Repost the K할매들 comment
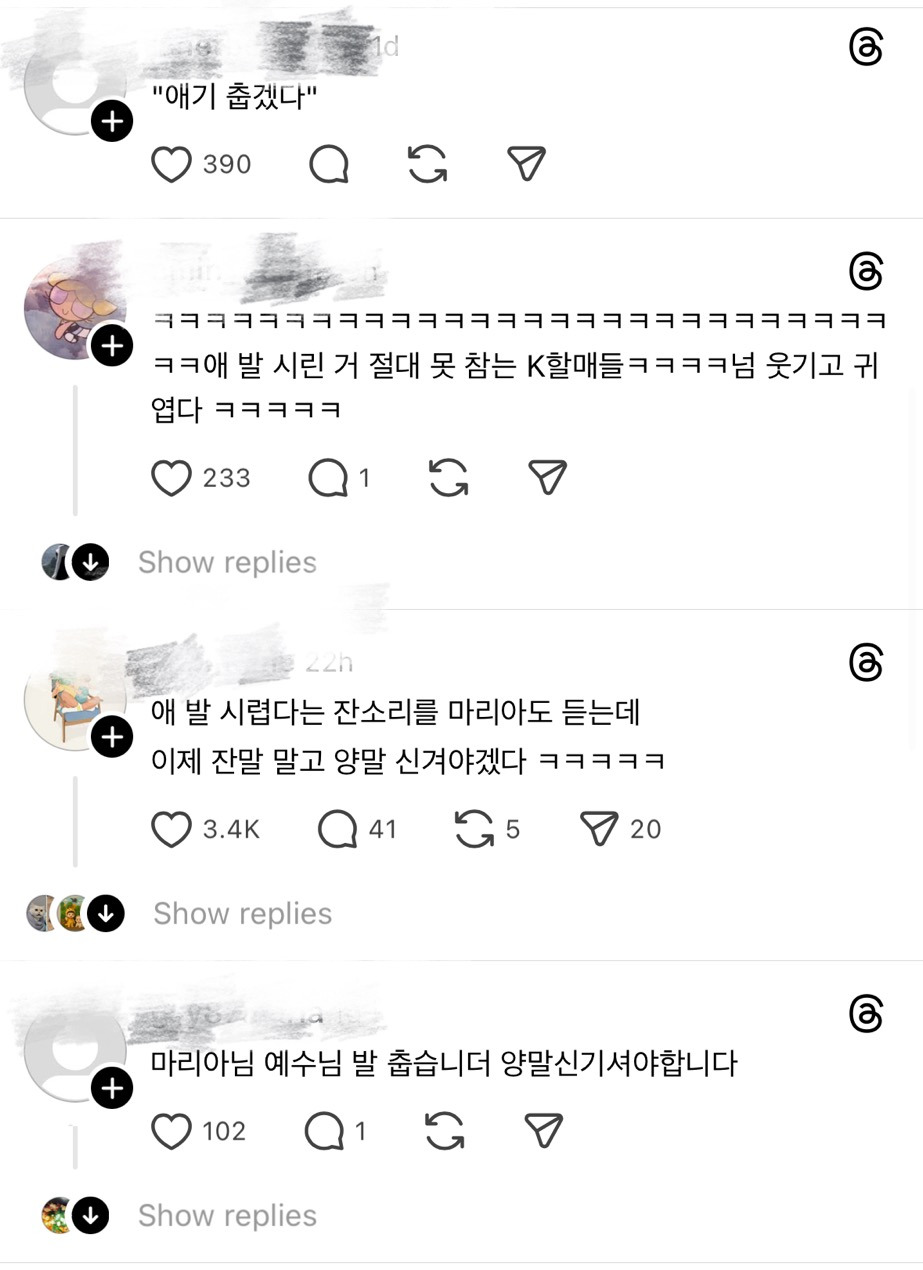This screenshot has height=1270, width=923. [x=448, y=478]
